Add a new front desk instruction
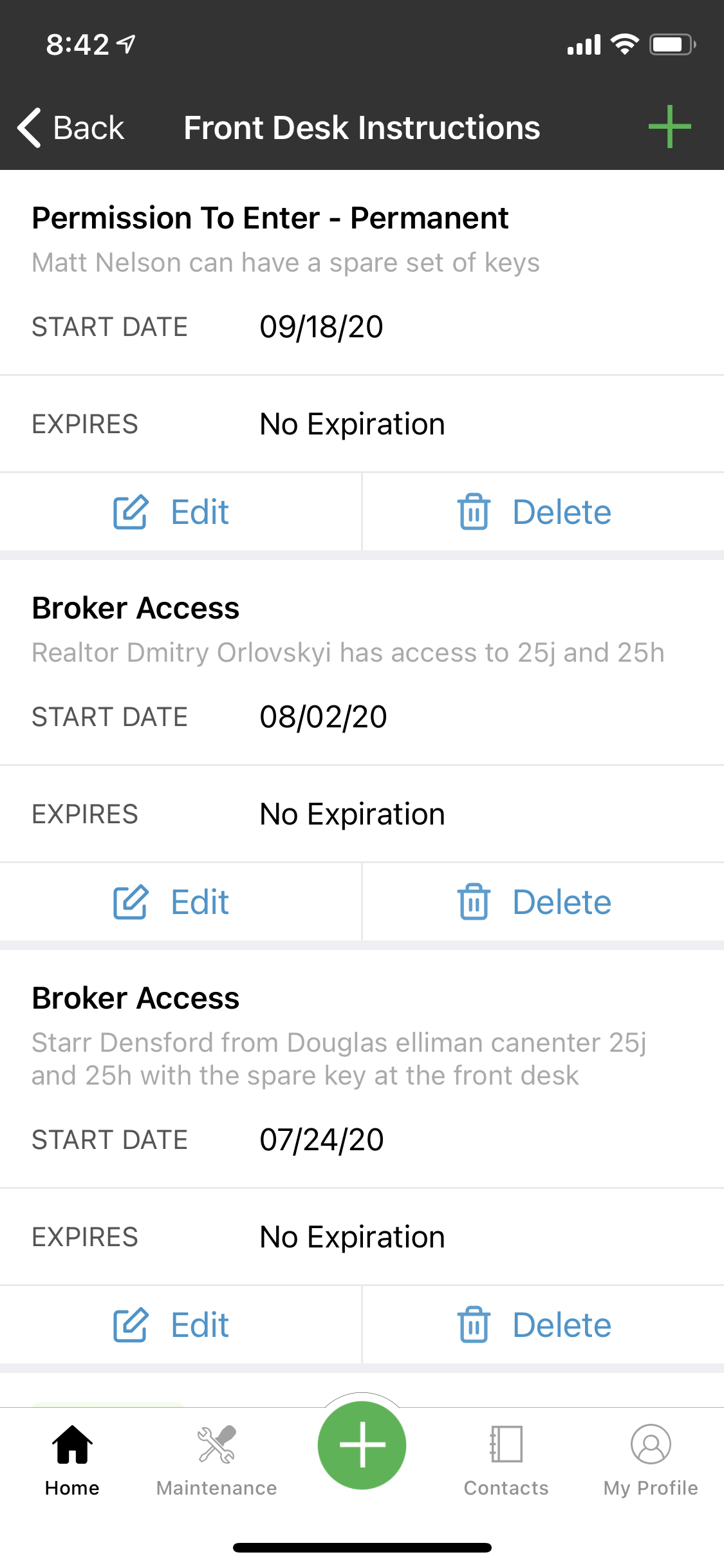724x1568 pixels. (x=669, y=127)
